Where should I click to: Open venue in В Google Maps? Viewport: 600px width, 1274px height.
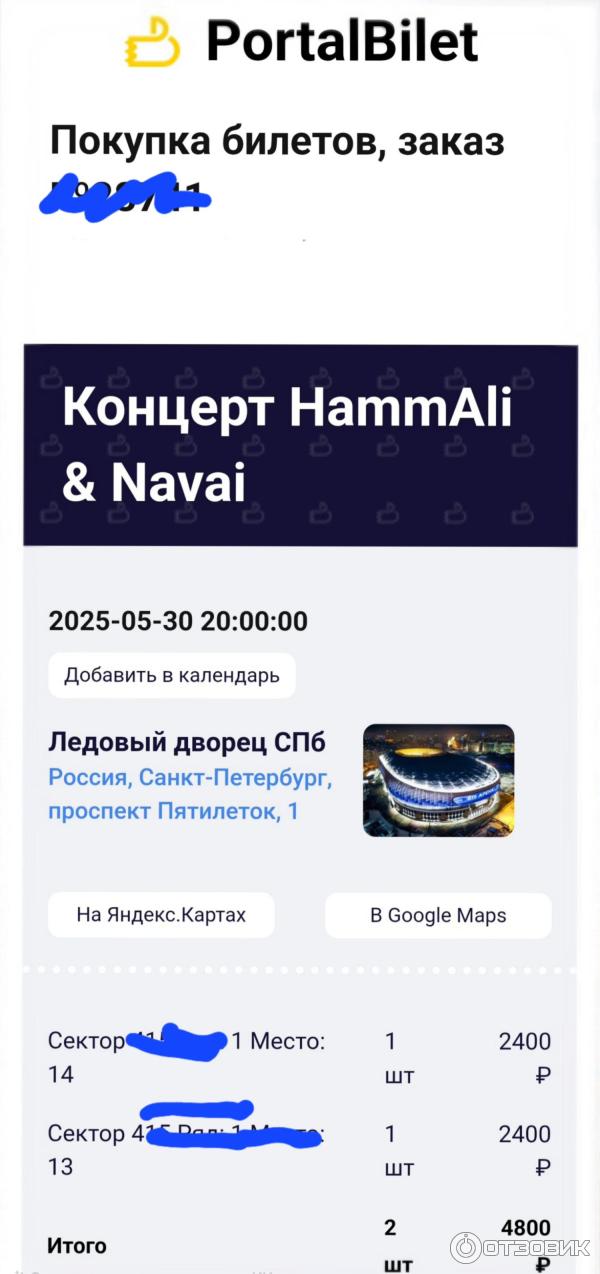click(x=438, y=914)
